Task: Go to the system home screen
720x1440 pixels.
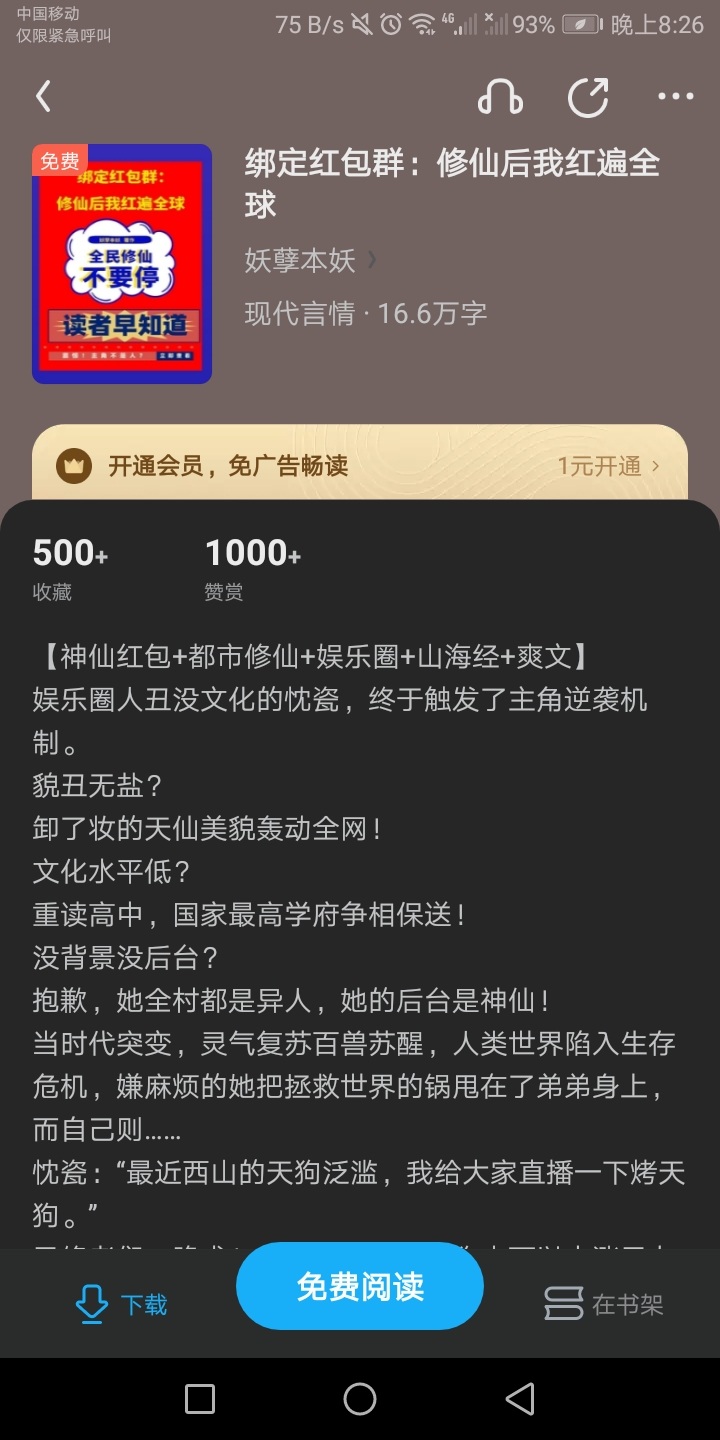Action: coord(360,1399)
